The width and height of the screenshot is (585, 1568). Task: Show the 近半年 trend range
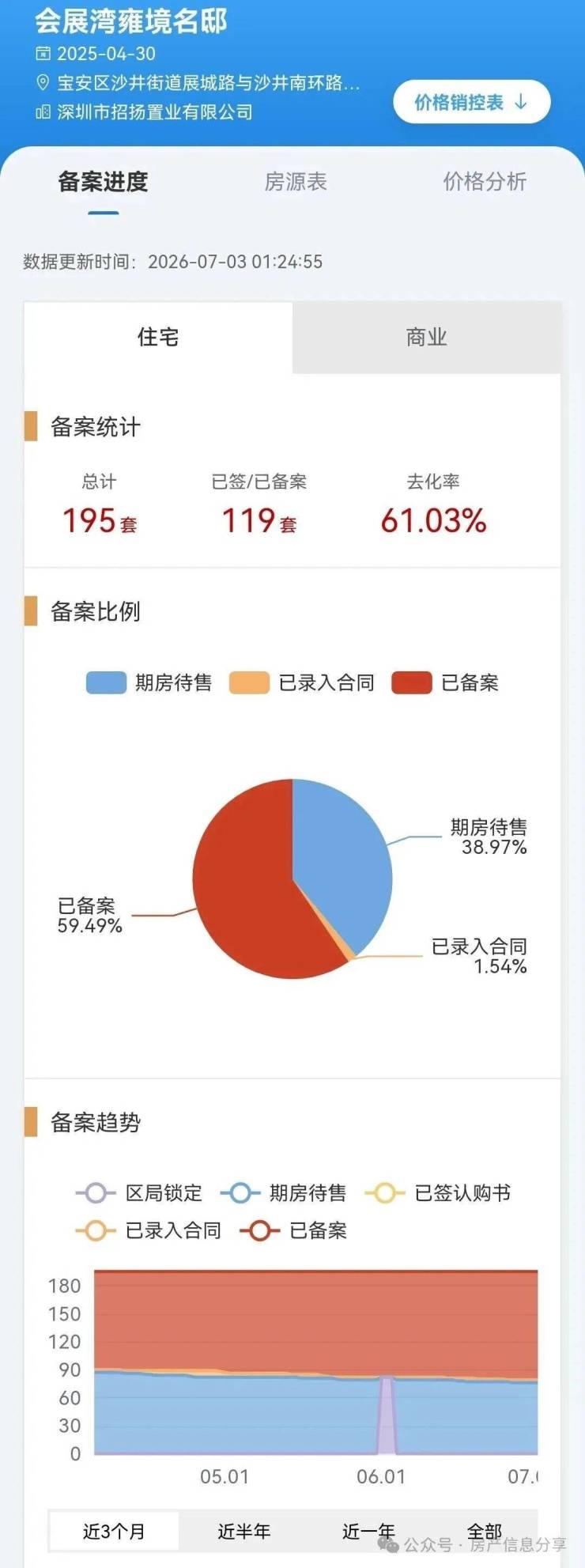[x=244, y=1531]
